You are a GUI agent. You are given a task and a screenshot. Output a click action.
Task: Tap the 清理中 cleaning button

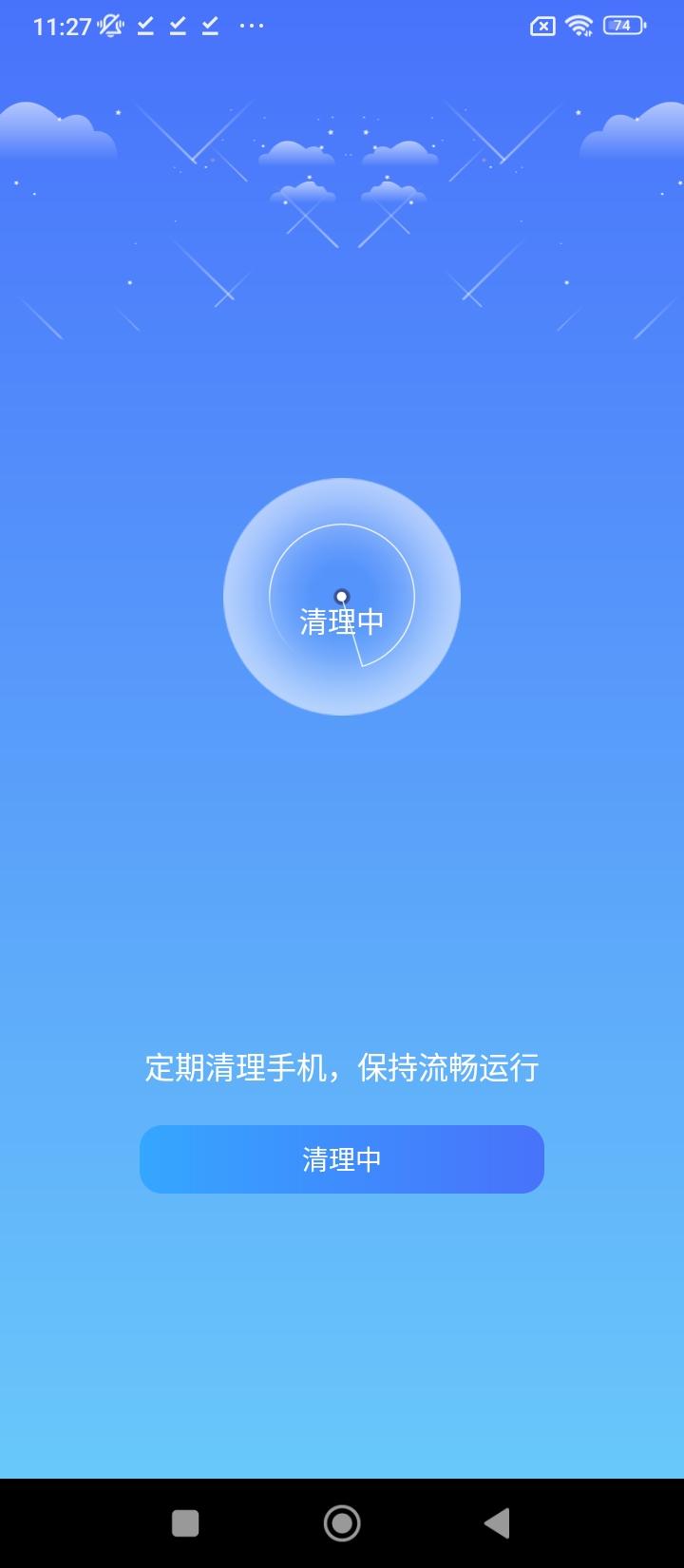coord(342,1158)
